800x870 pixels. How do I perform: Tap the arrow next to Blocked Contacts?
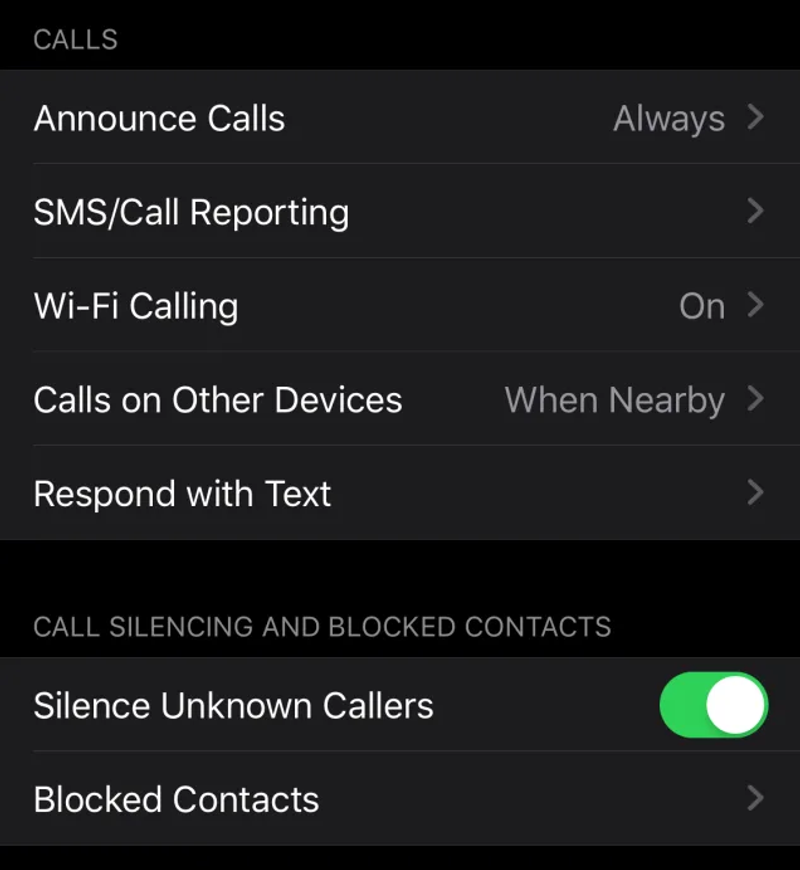coord(756,799)
